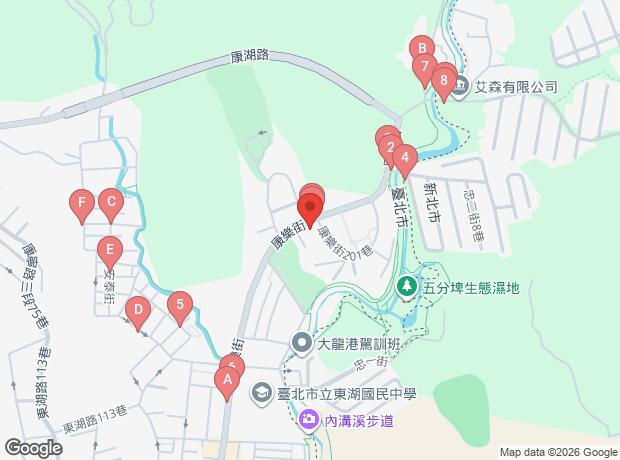Tap the 大龍港駕訓班 place icon
Image resolution: width=620 pixels, height=460 pixels.
tap(301, 345)
